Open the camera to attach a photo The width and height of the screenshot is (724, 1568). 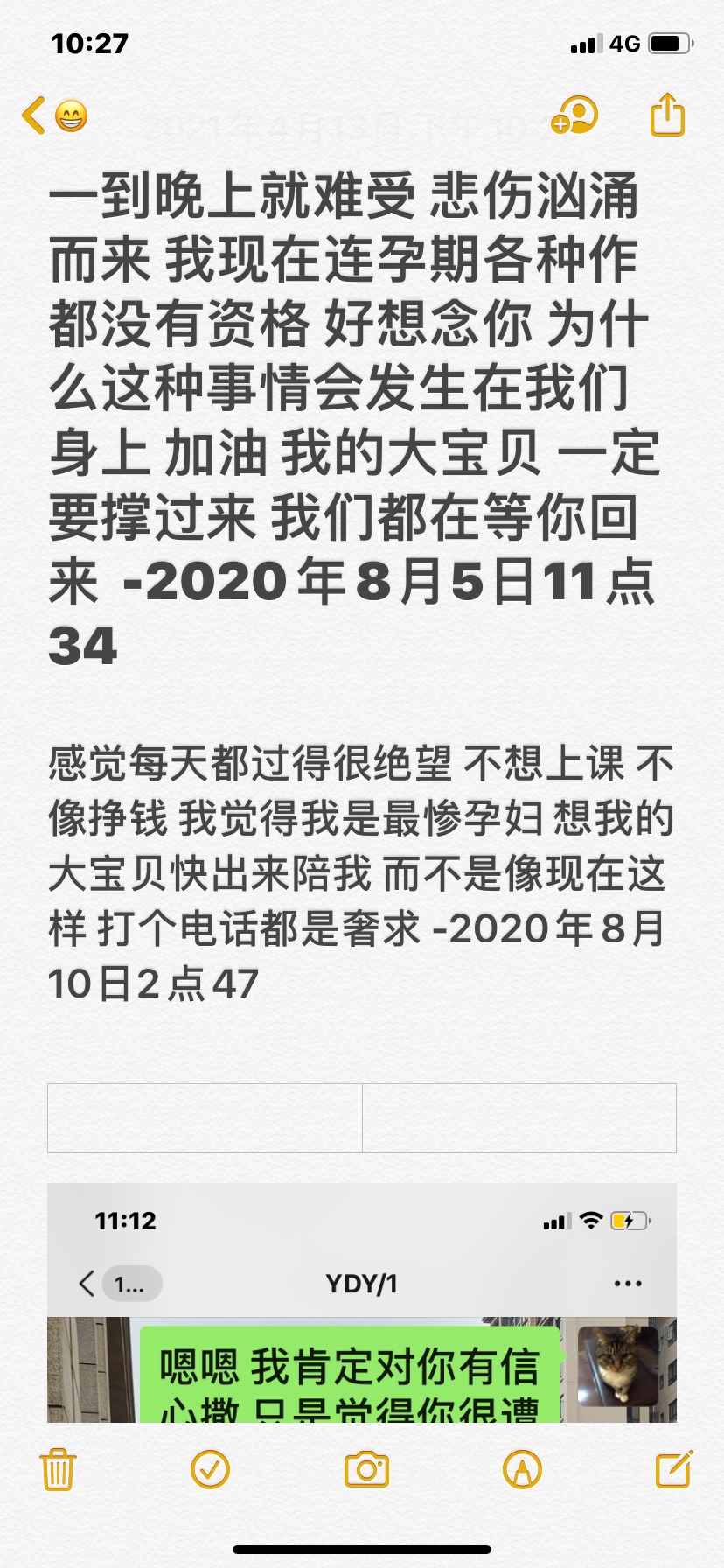[366, 1469]
